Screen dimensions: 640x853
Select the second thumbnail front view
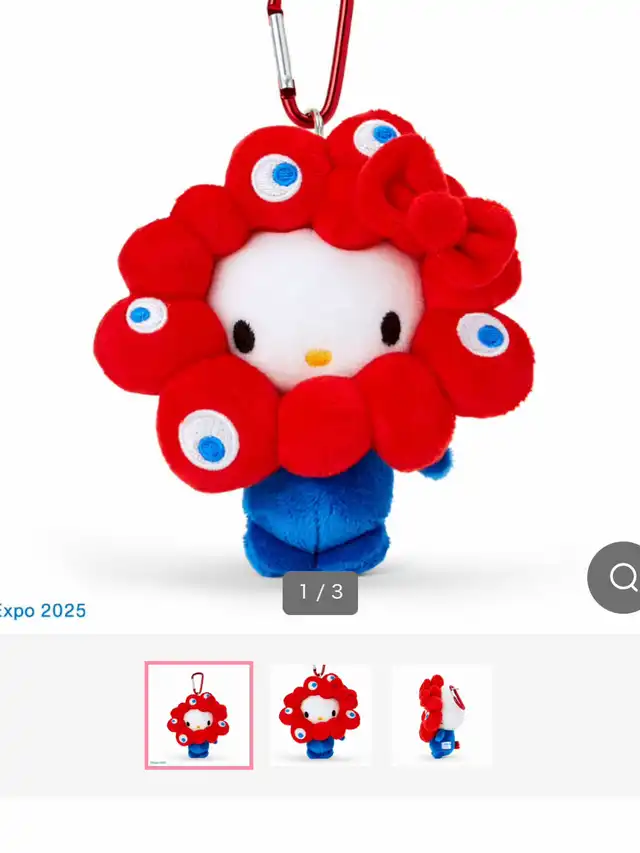[321, 715]
